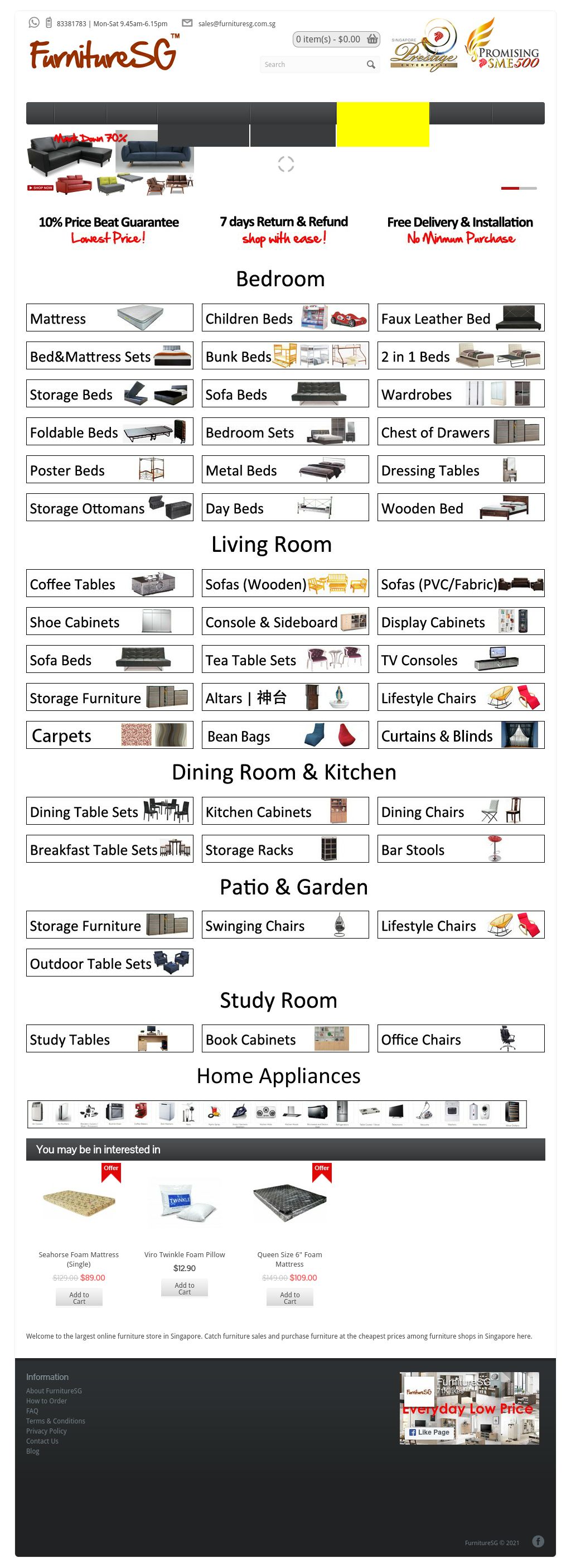The image size is (571, 1568).
Task: Browse Bean Bags category
Action: [x=284, y=736]
